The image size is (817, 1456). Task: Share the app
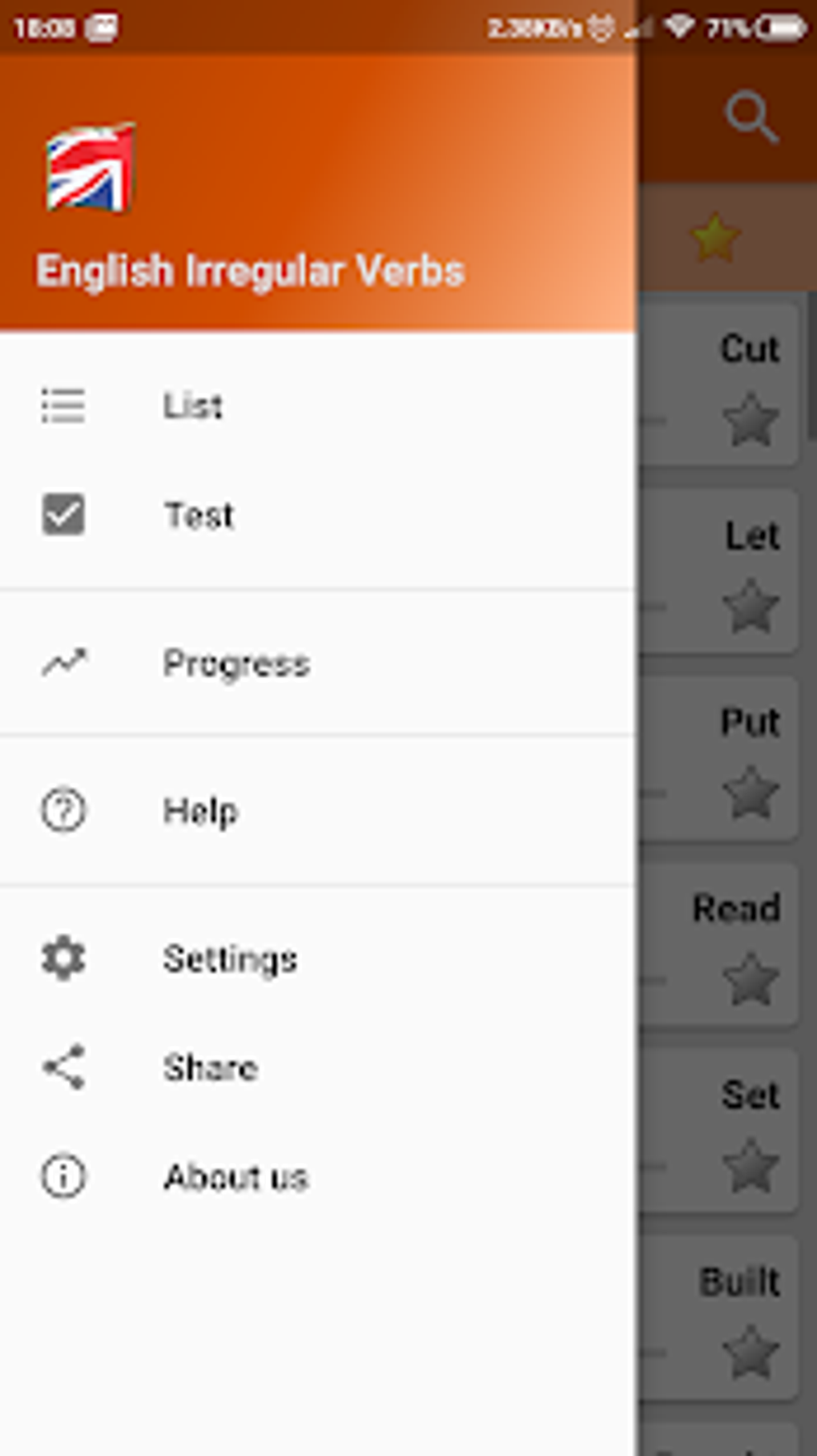point(318,1067)
